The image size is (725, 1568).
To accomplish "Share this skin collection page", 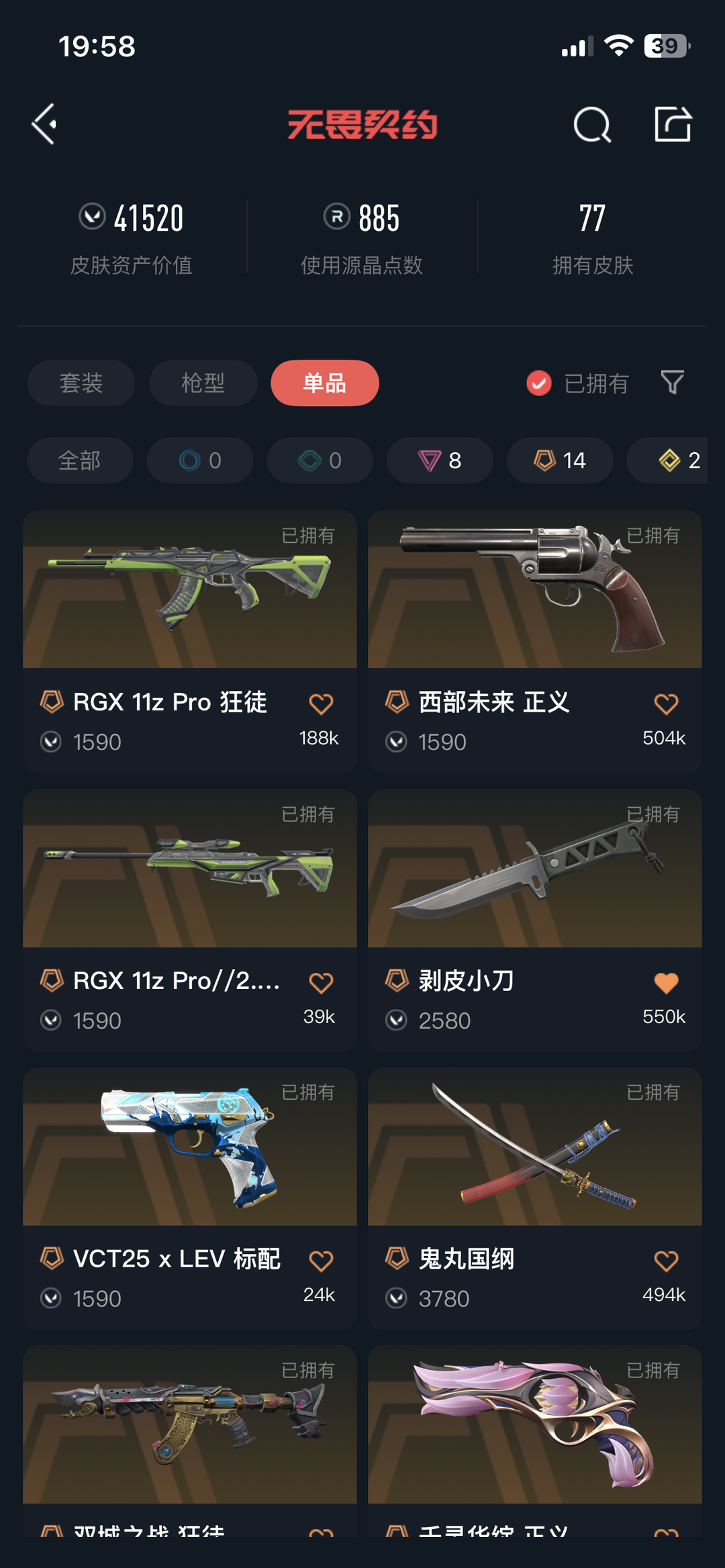I will pyautogui.click(x=673, y=124).
